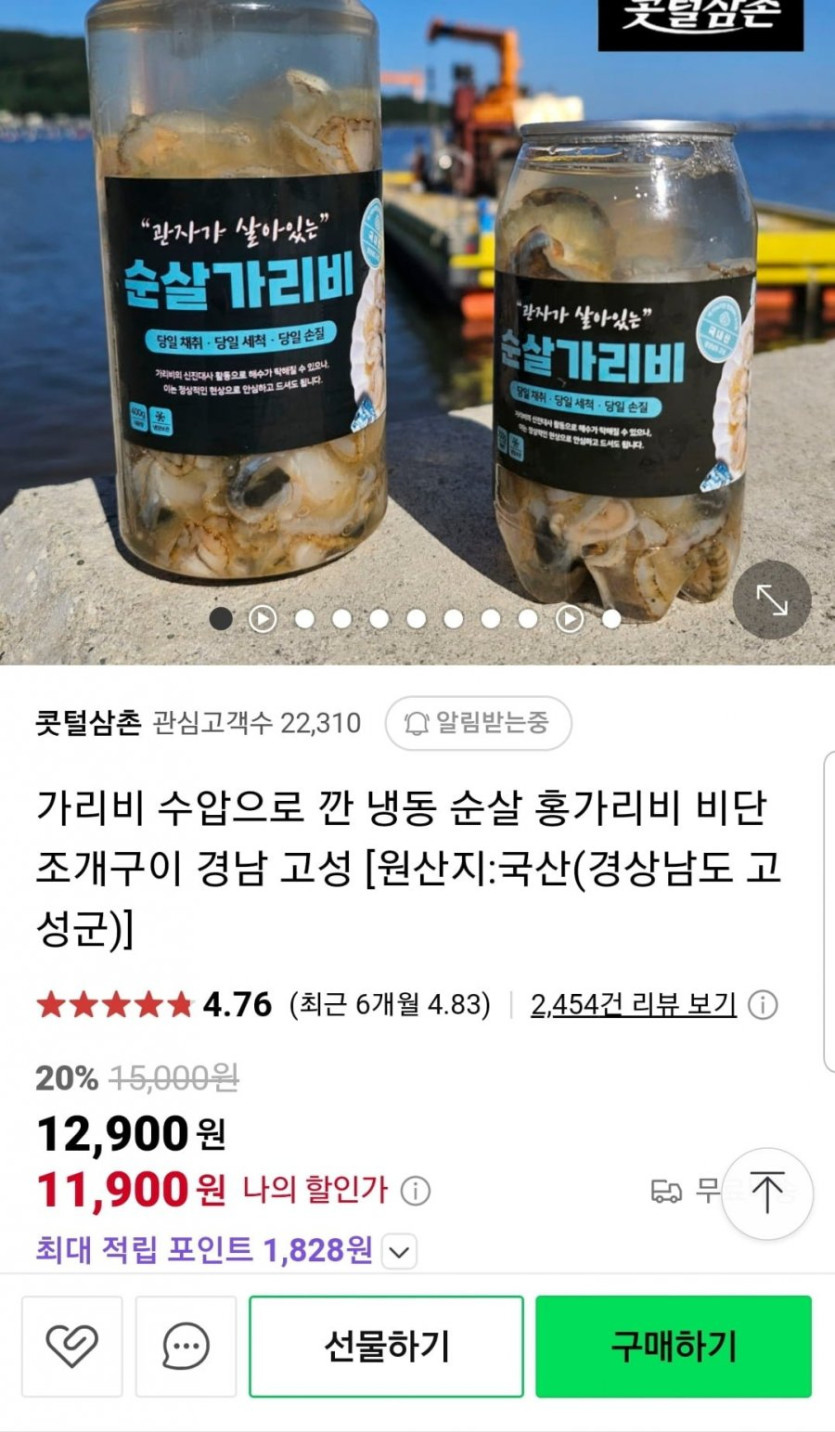Jump back to top of page
The width and height of the screenshot is (835, 1432).
coord(767,1194)
